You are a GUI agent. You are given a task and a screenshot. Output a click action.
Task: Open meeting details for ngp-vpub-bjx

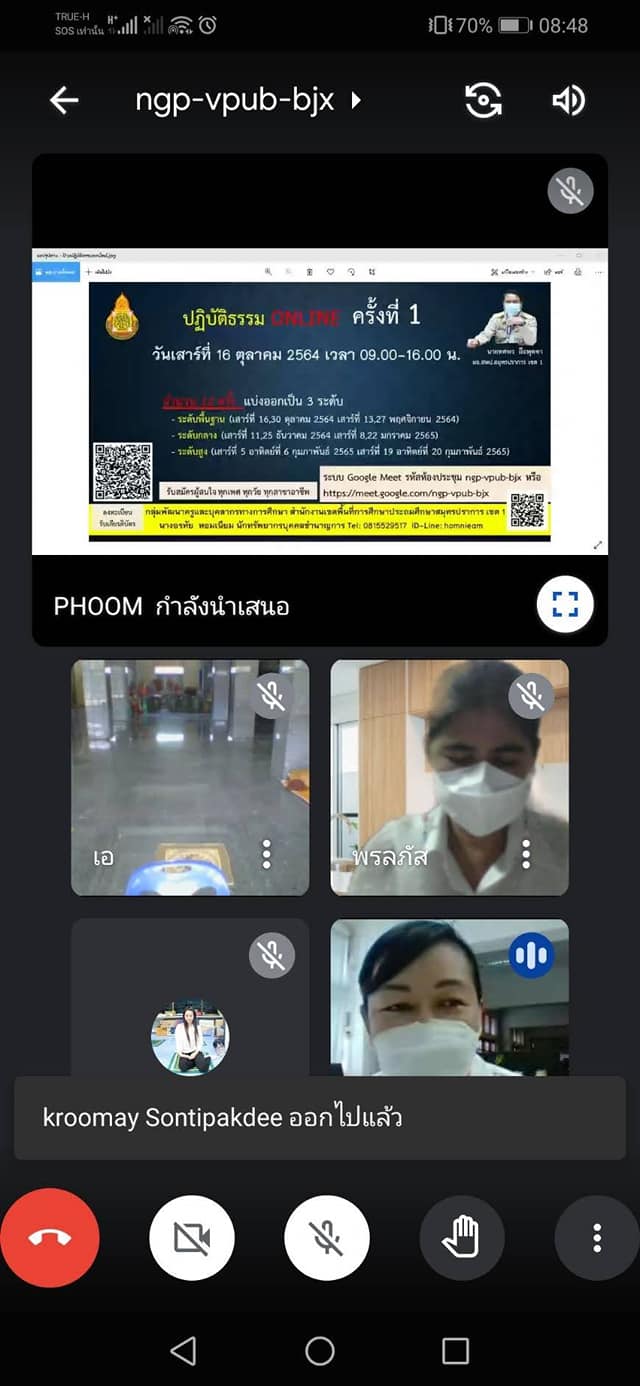pos(248,100)
